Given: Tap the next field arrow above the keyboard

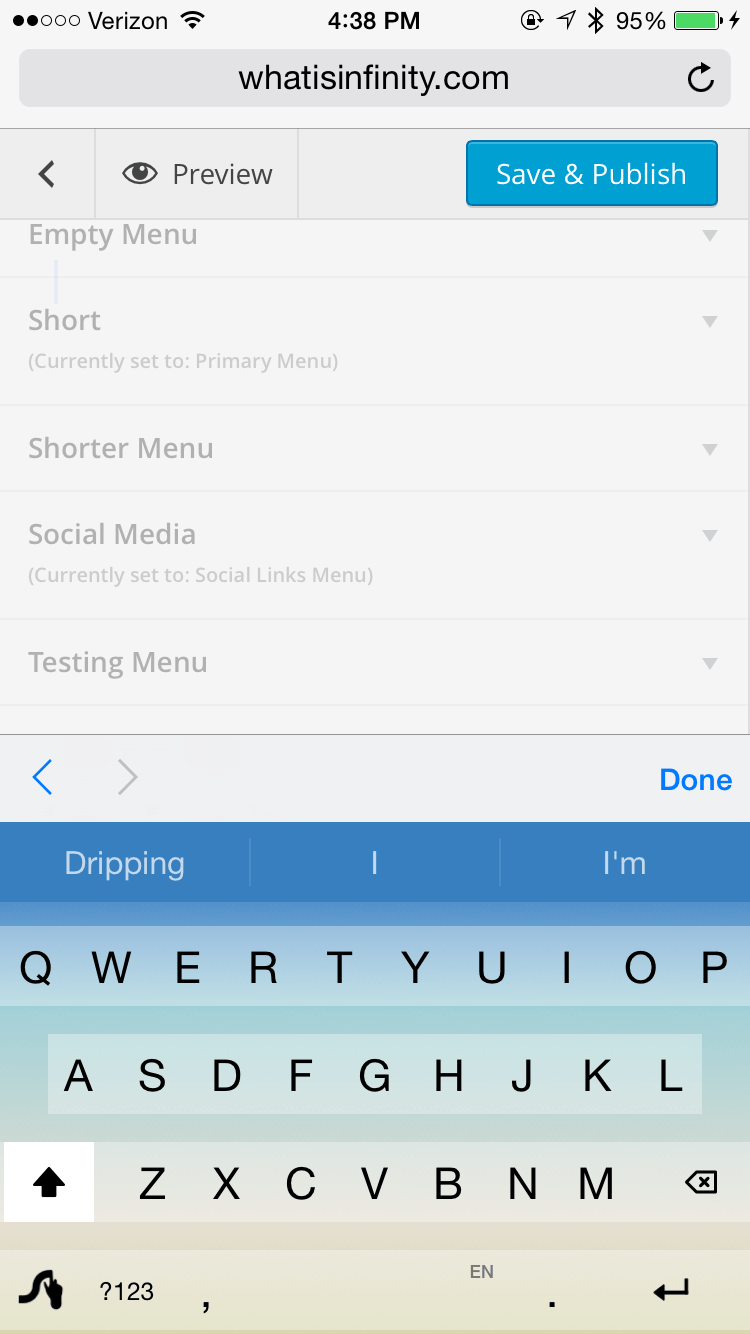Looking at the screenshot, I should coord(127,777).
